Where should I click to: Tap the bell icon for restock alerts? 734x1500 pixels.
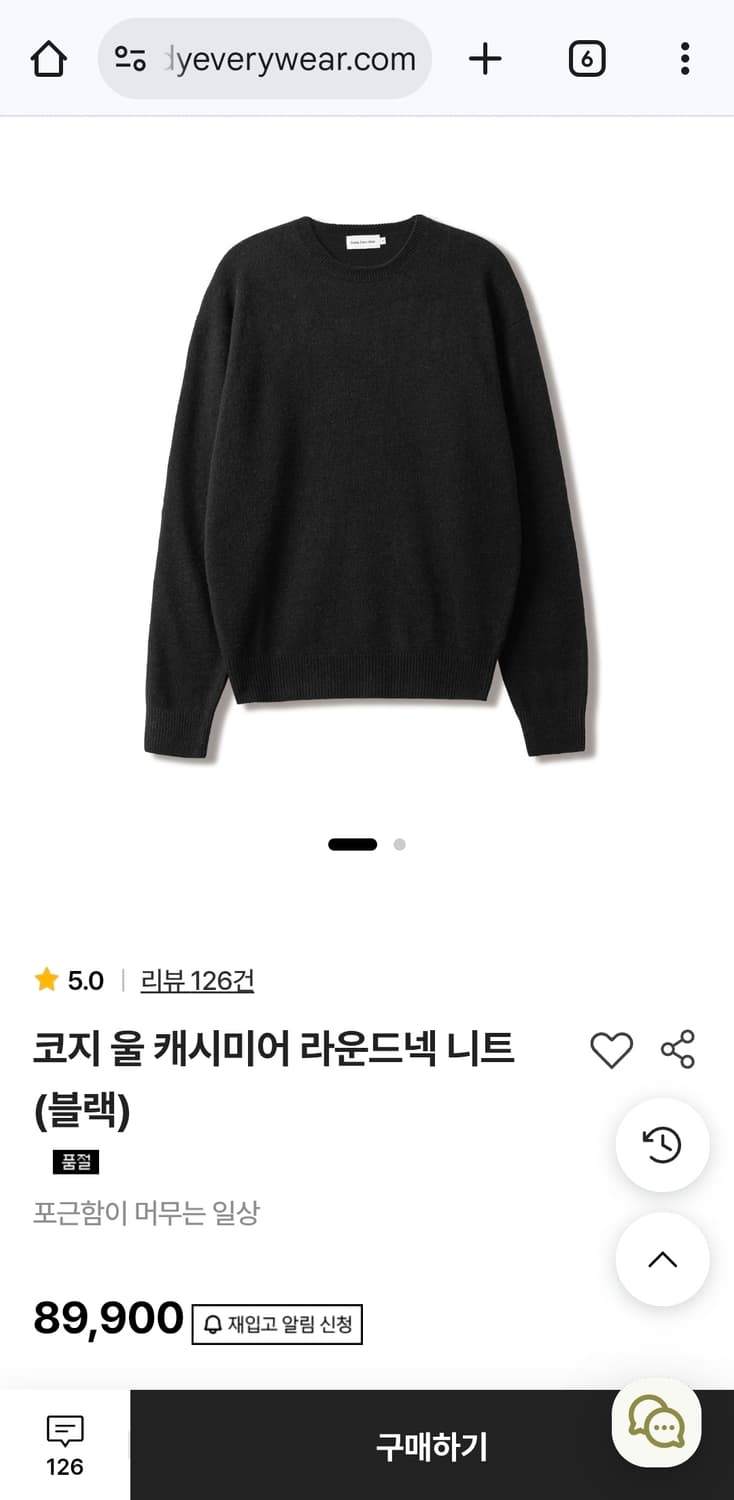[x=213, y=1325]
